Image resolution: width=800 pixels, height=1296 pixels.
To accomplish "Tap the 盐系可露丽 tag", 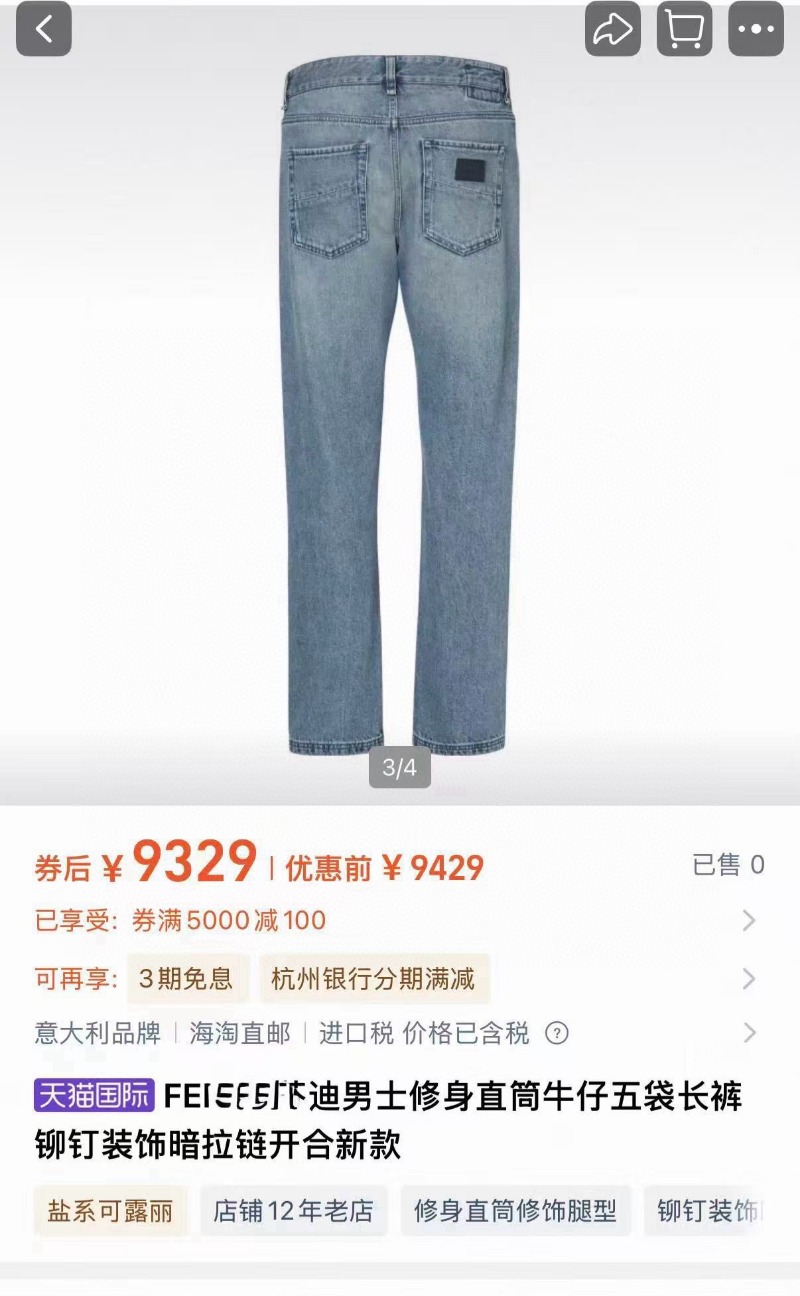I will click(110, 1211).
